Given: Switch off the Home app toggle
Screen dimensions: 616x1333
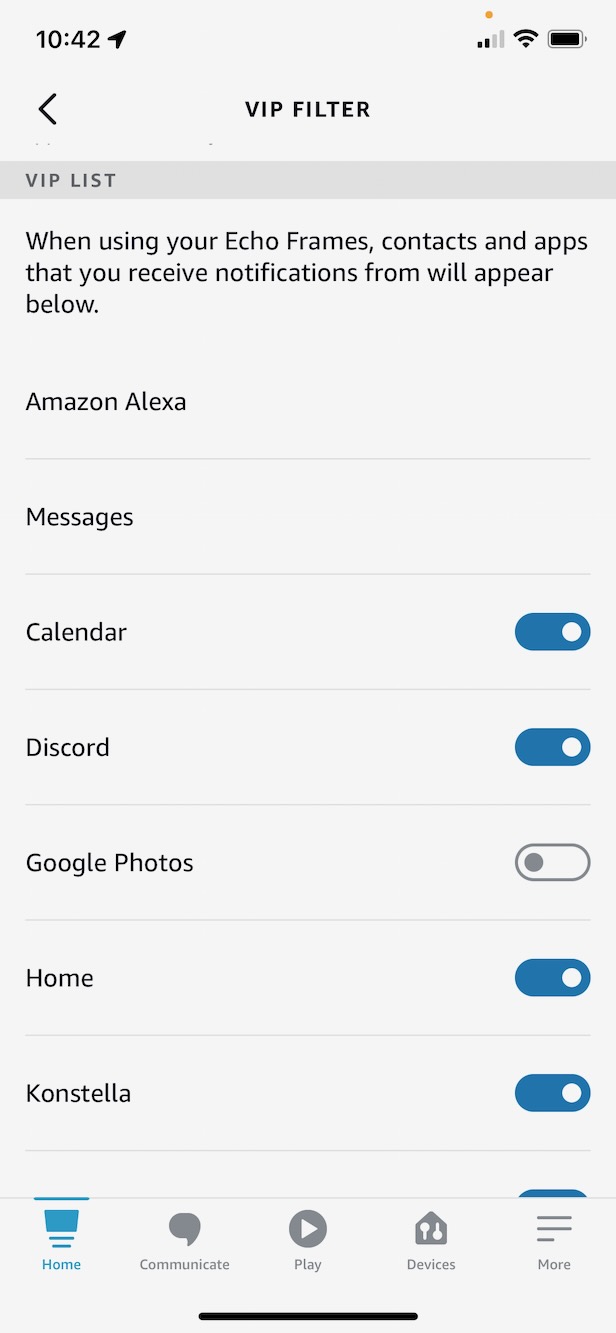Looking at the screenshot, I should (x=552, y=978).
